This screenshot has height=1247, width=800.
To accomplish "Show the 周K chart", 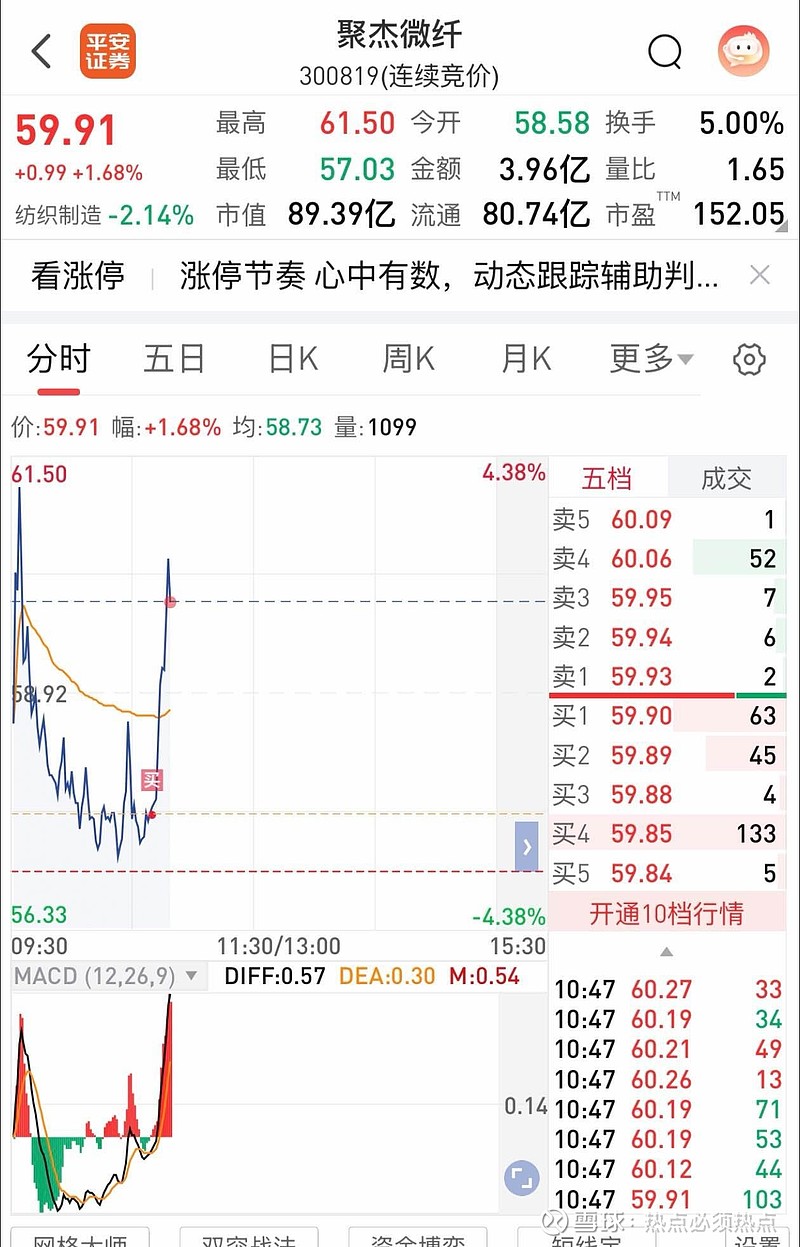I will click(408, 359).
